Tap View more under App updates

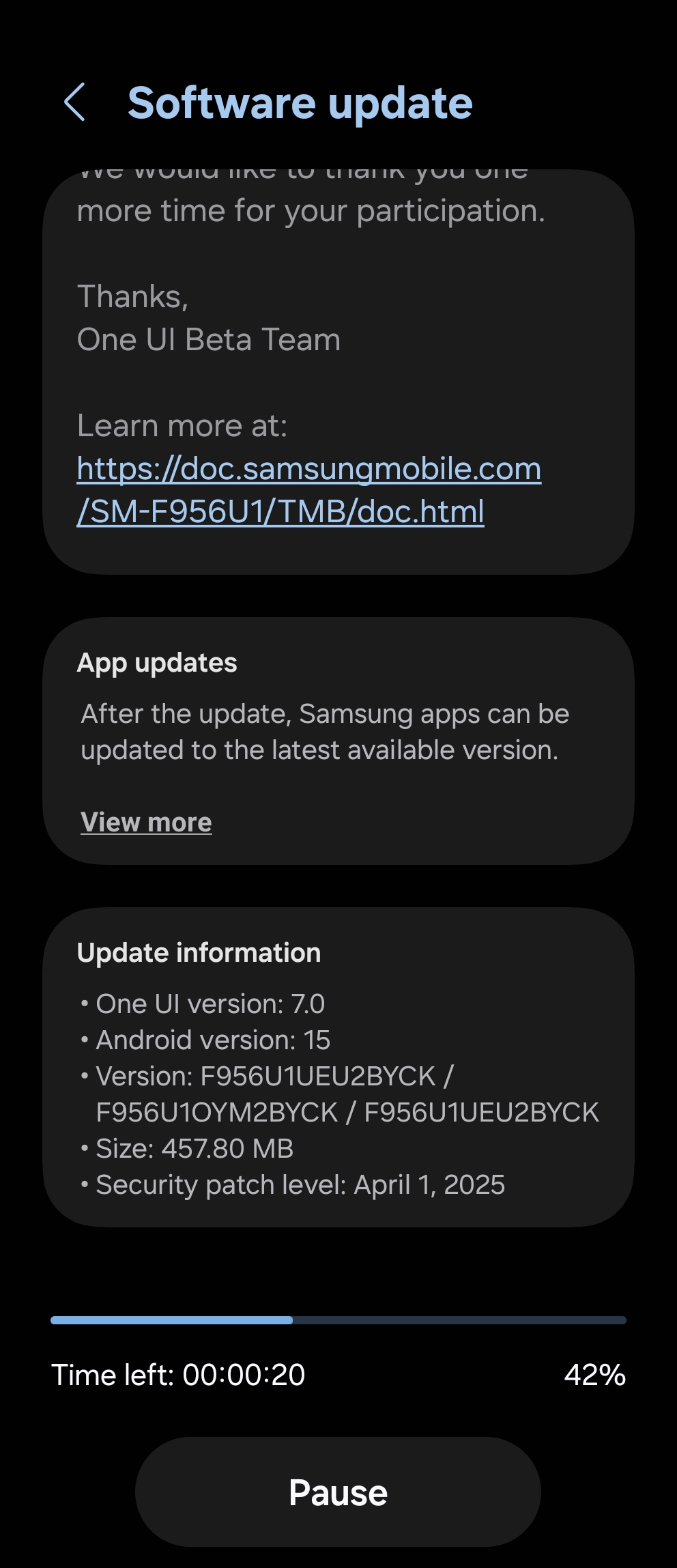[x=146, y=822]
